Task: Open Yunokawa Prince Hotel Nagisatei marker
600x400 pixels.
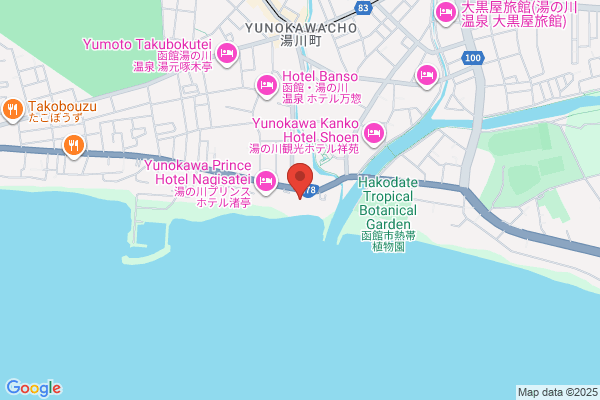Action: point(266,182)
